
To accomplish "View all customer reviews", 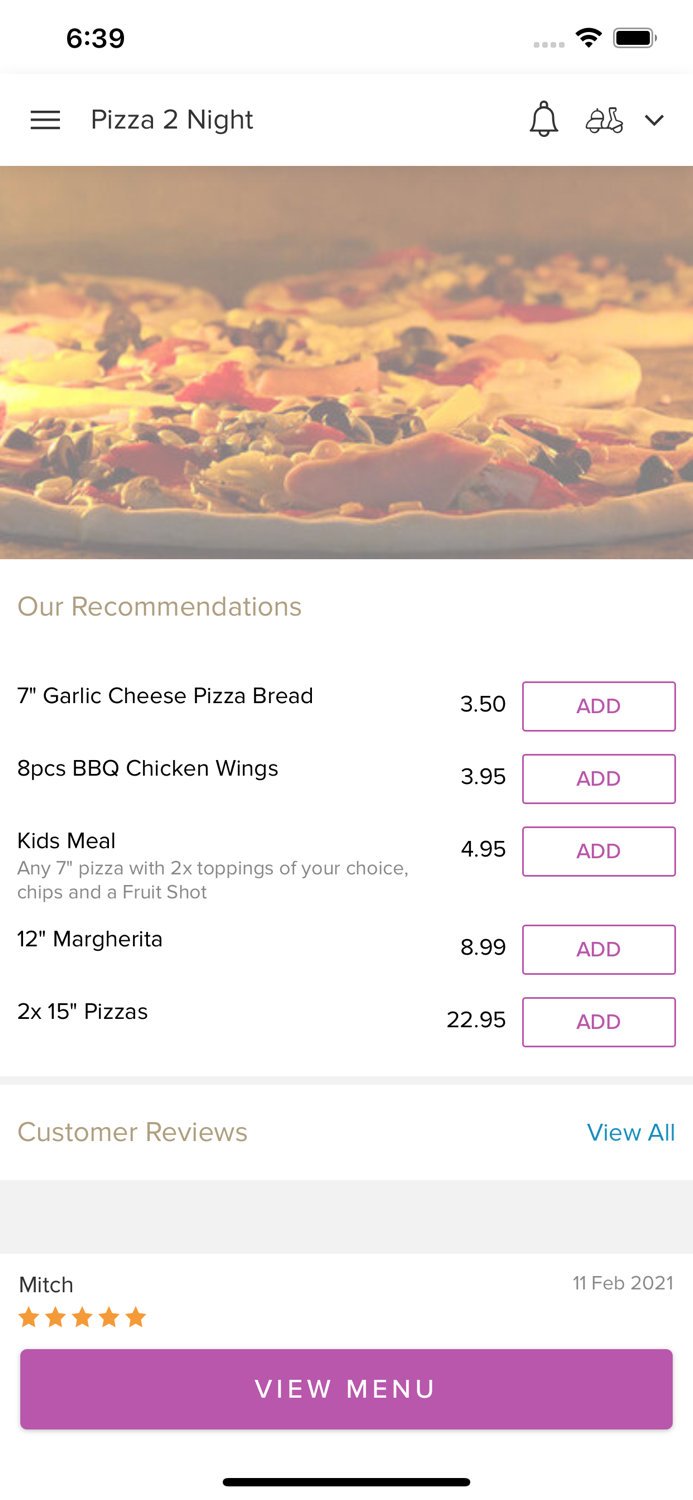I will pyautogui.click(x=630, y=1132).
